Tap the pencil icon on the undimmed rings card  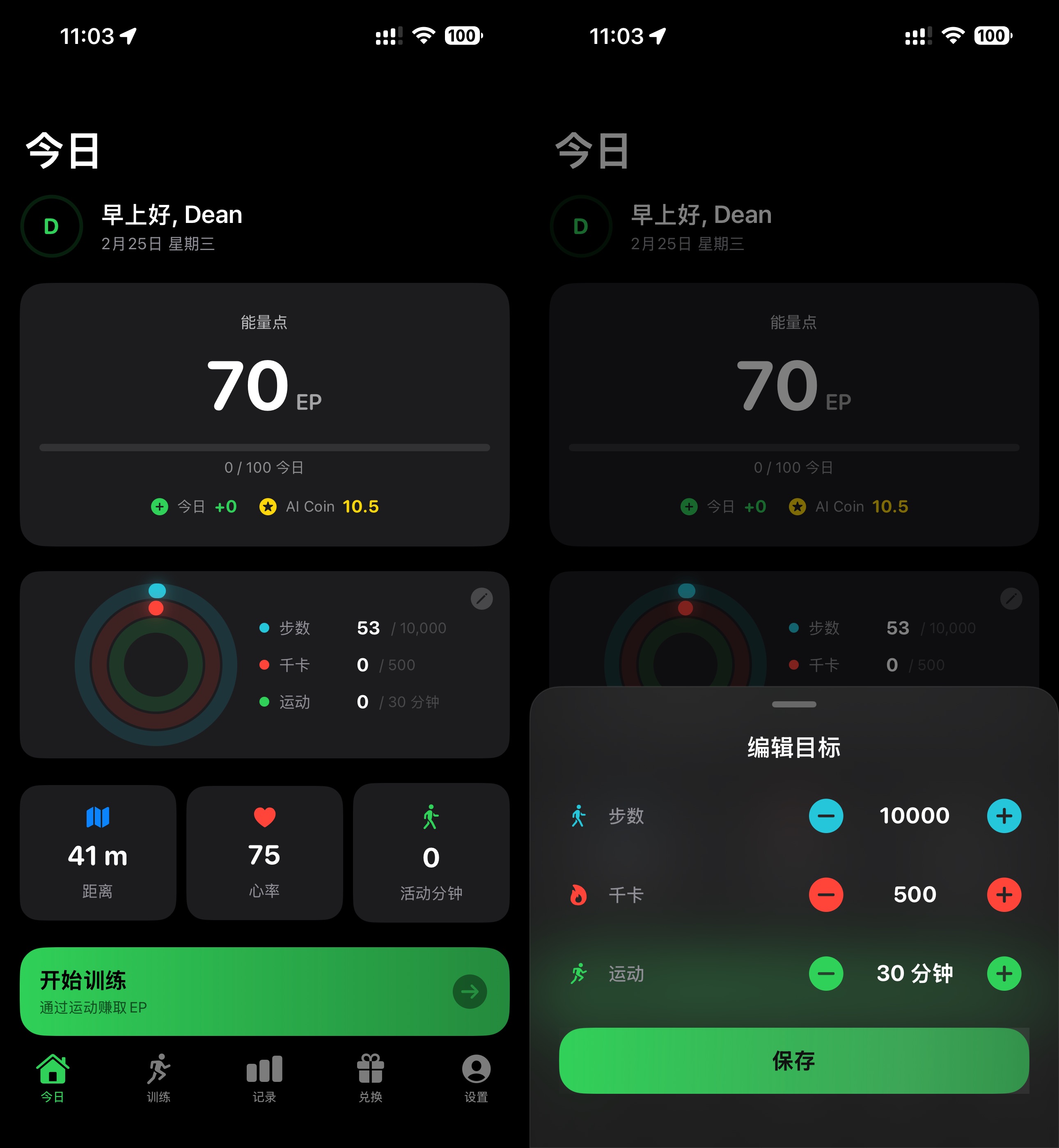(x=481, y=598)
